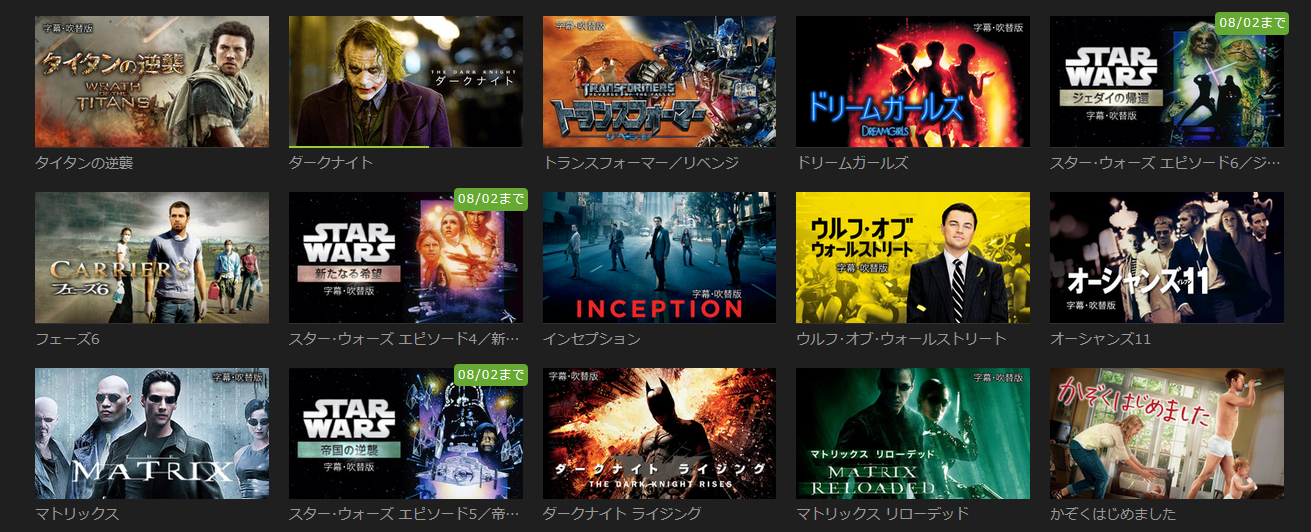Select マトリックス リローデッド tile

(912, 434)
